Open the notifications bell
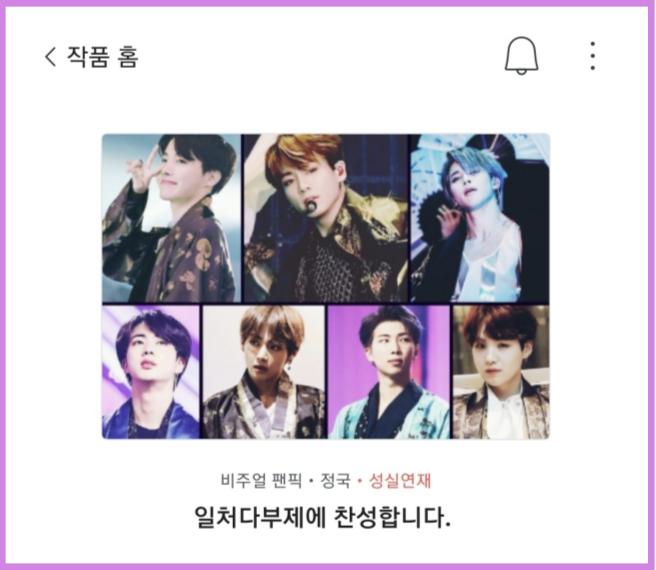656x570 pixels. pos(521,57)
